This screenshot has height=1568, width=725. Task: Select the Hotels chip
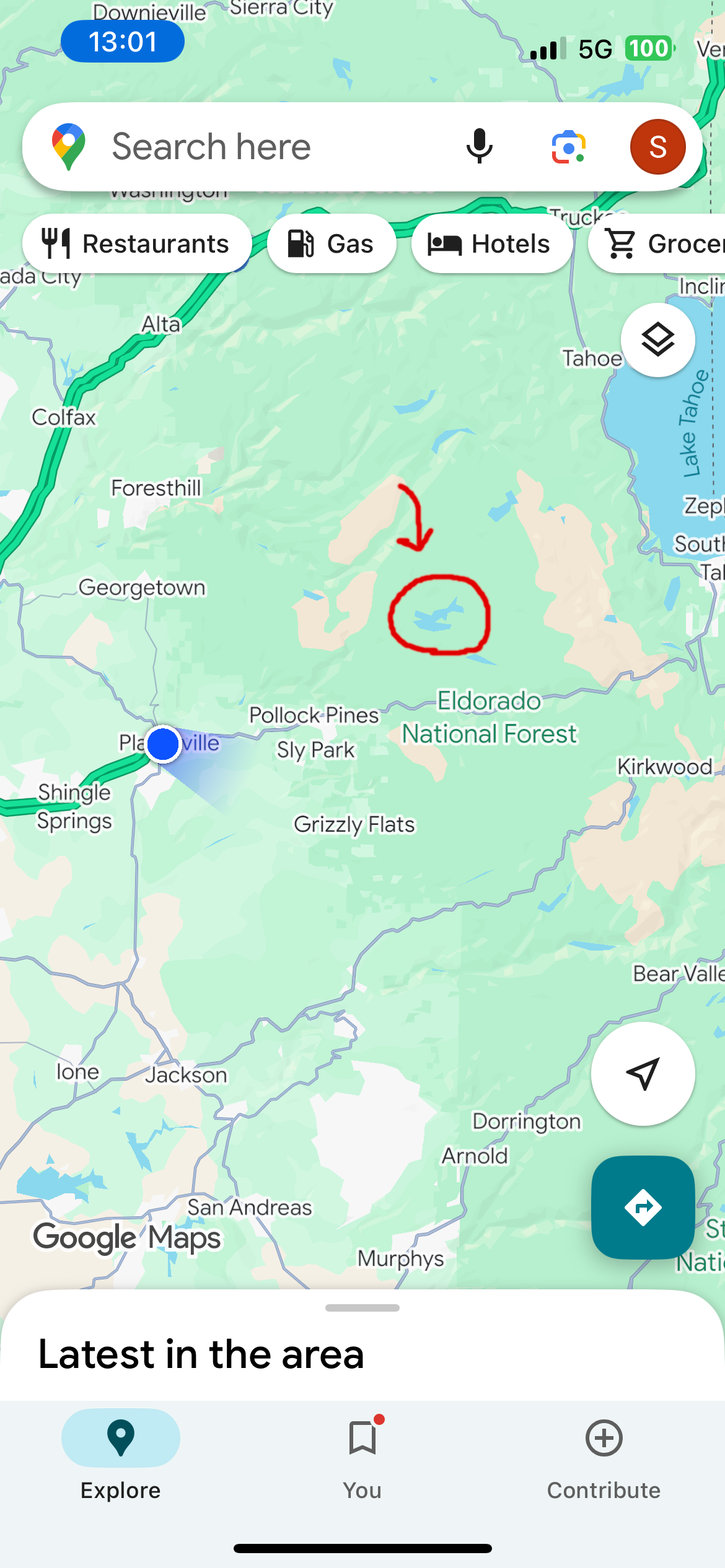coord(491,243)
